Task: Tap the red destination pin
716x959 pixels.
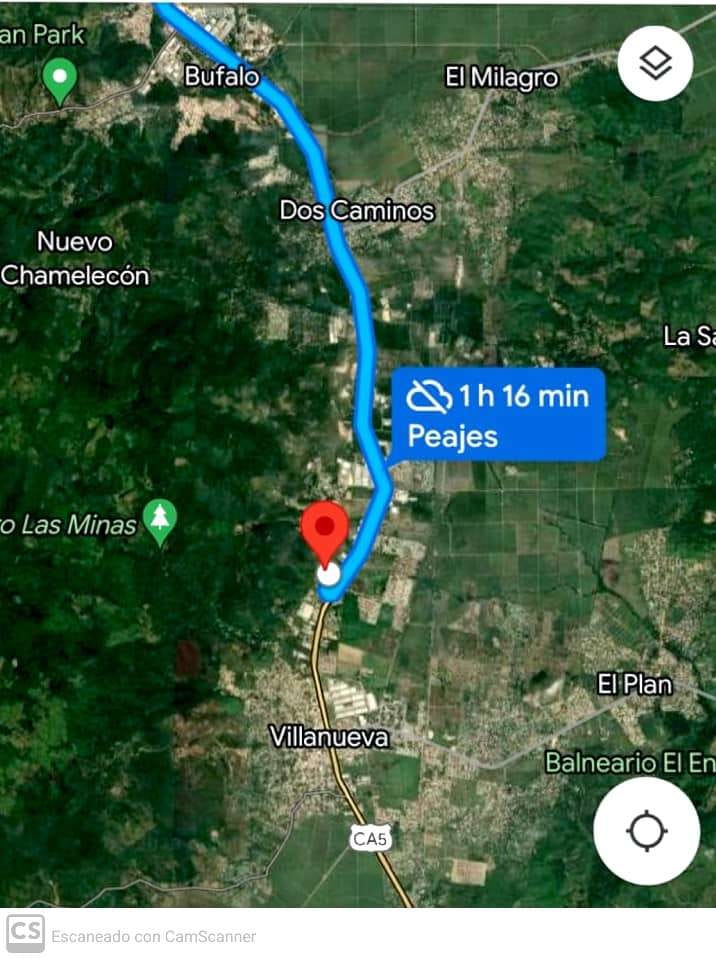Action: (x=325, y=530)
